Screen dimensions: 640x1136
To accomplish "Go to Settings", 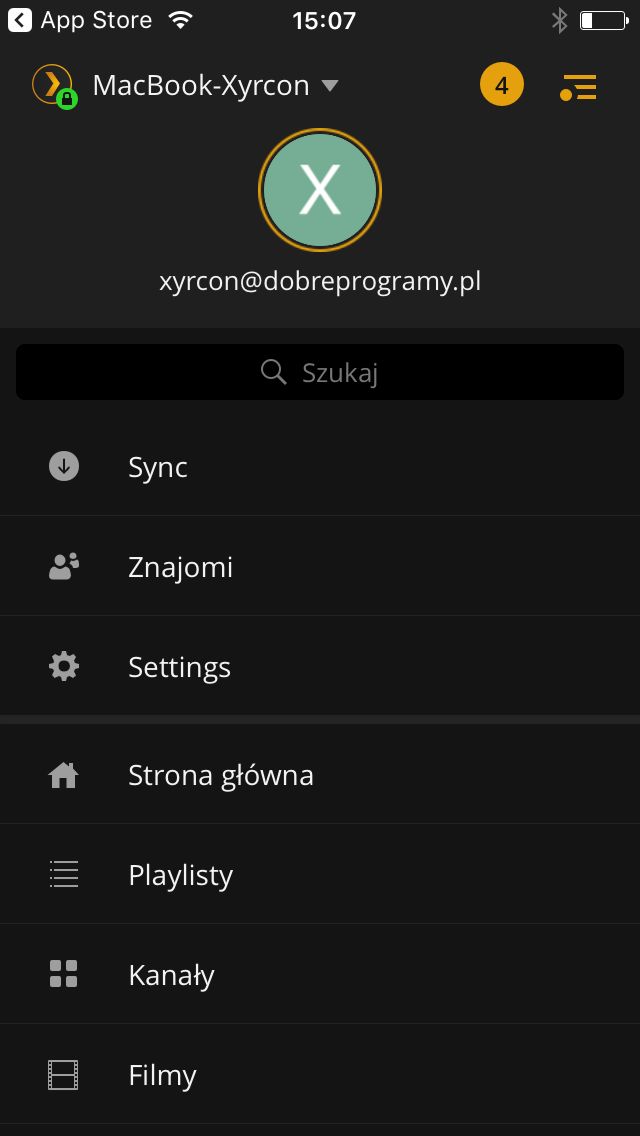I will pyautogui.click(x=320, y=667).
